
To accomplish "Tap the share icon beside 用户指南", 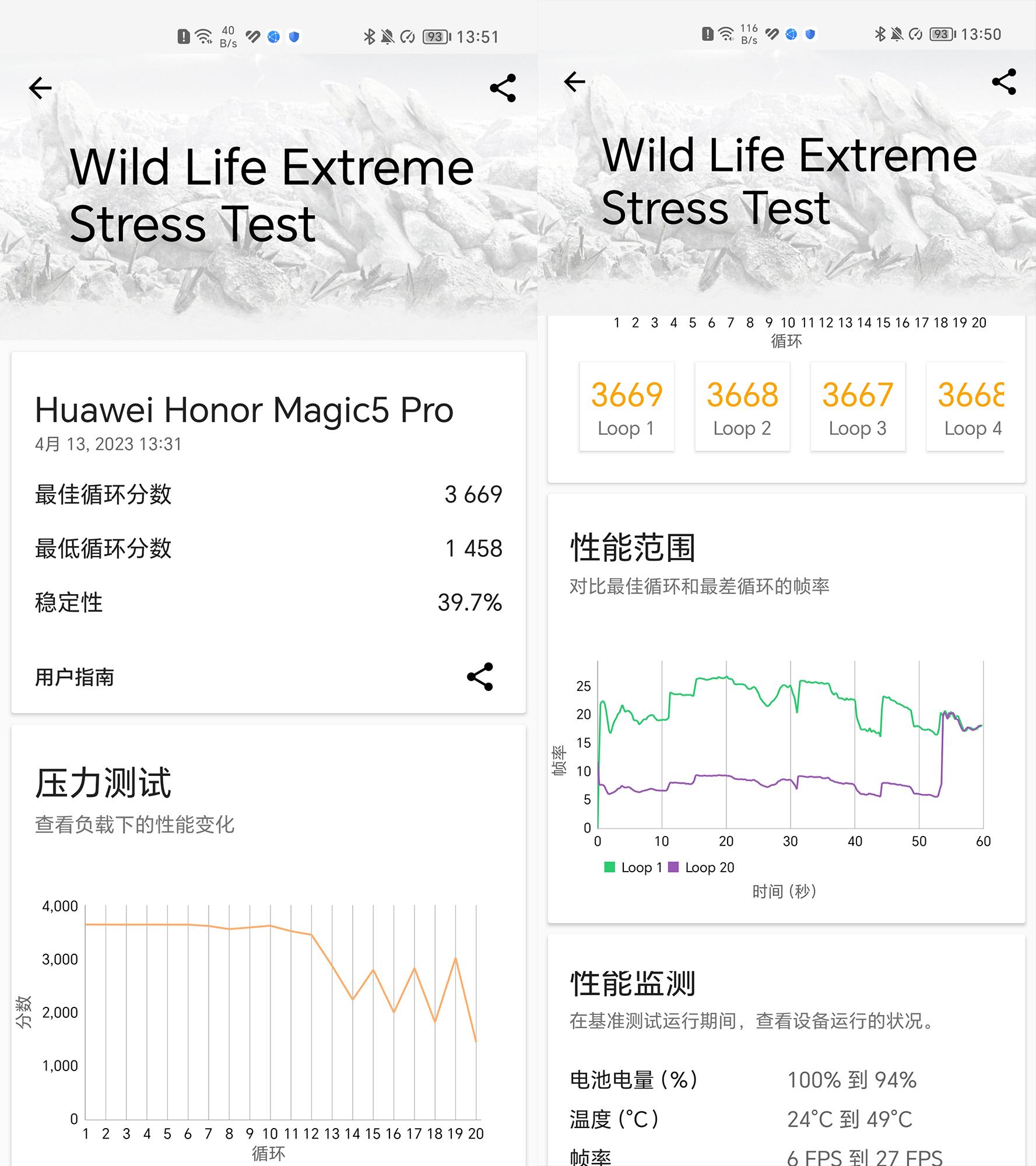I will pyautogui.click(x=479, y=678).
